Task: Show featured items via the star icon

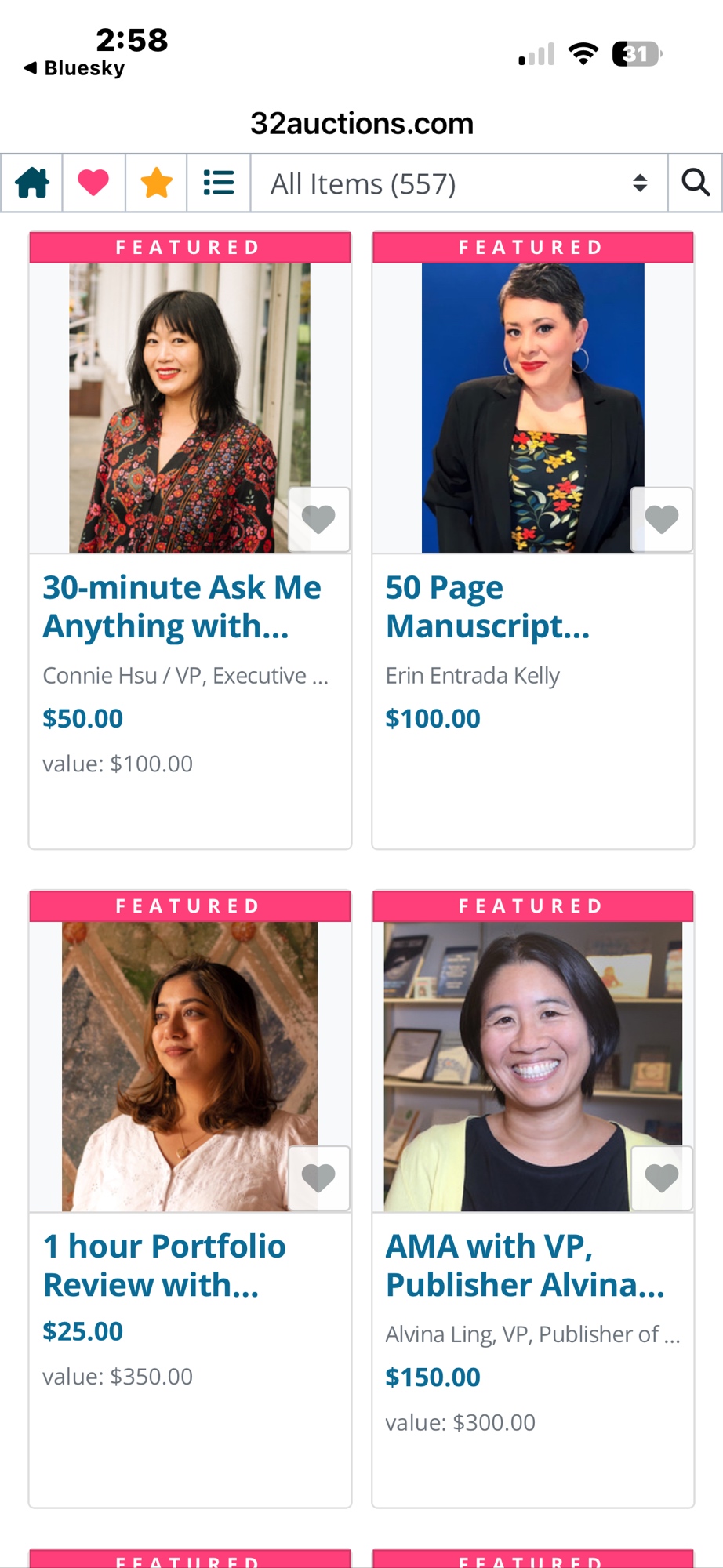Action: pyautogui.click(x=156, y=183)
